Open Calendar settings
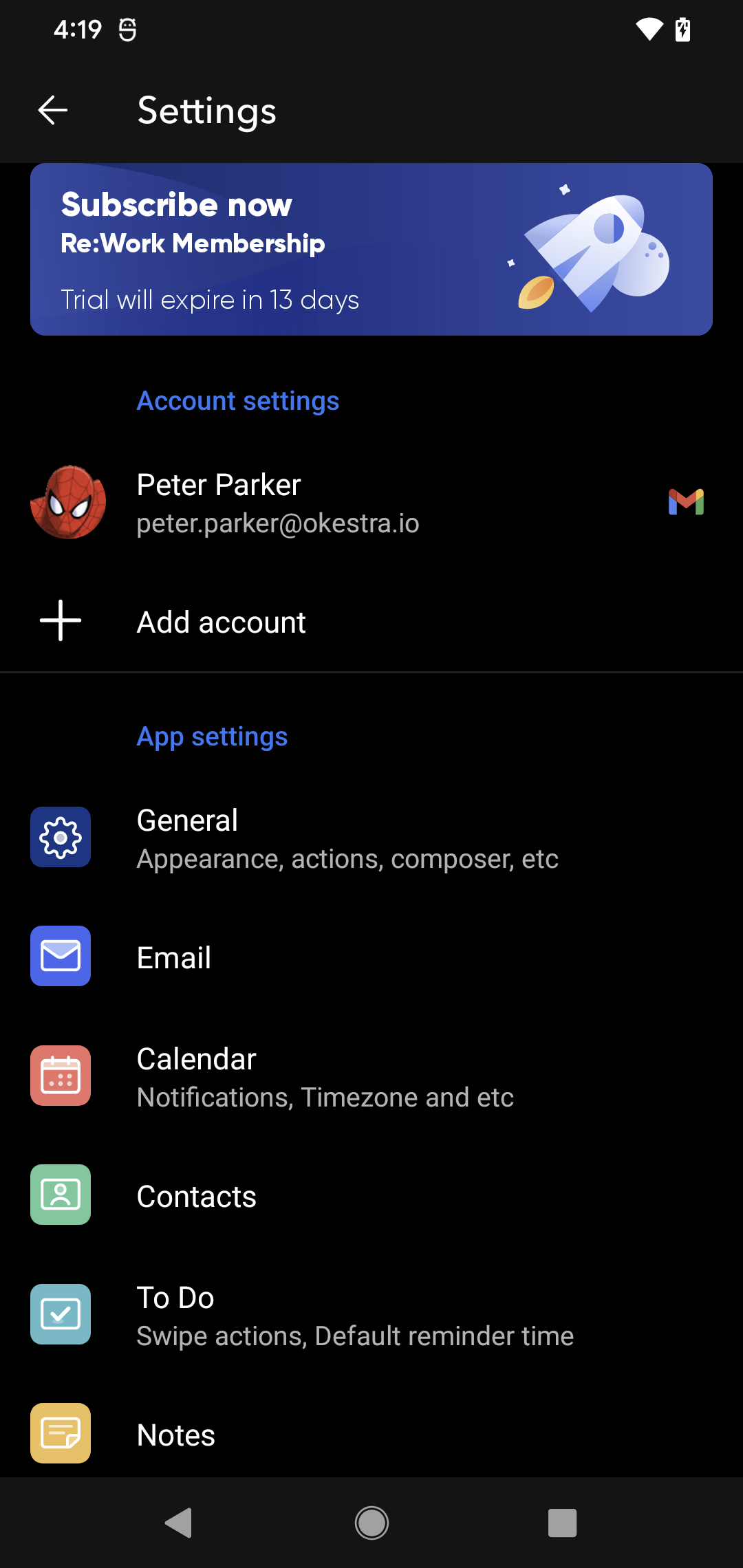 point(371,1077)
